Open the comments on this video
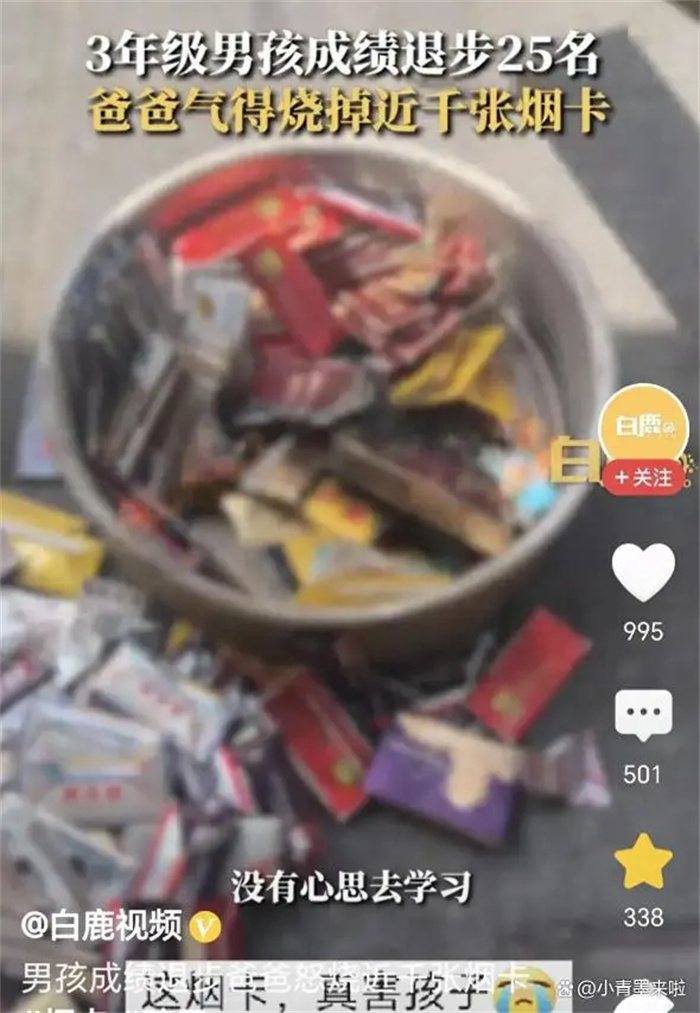 pos(643,715)
